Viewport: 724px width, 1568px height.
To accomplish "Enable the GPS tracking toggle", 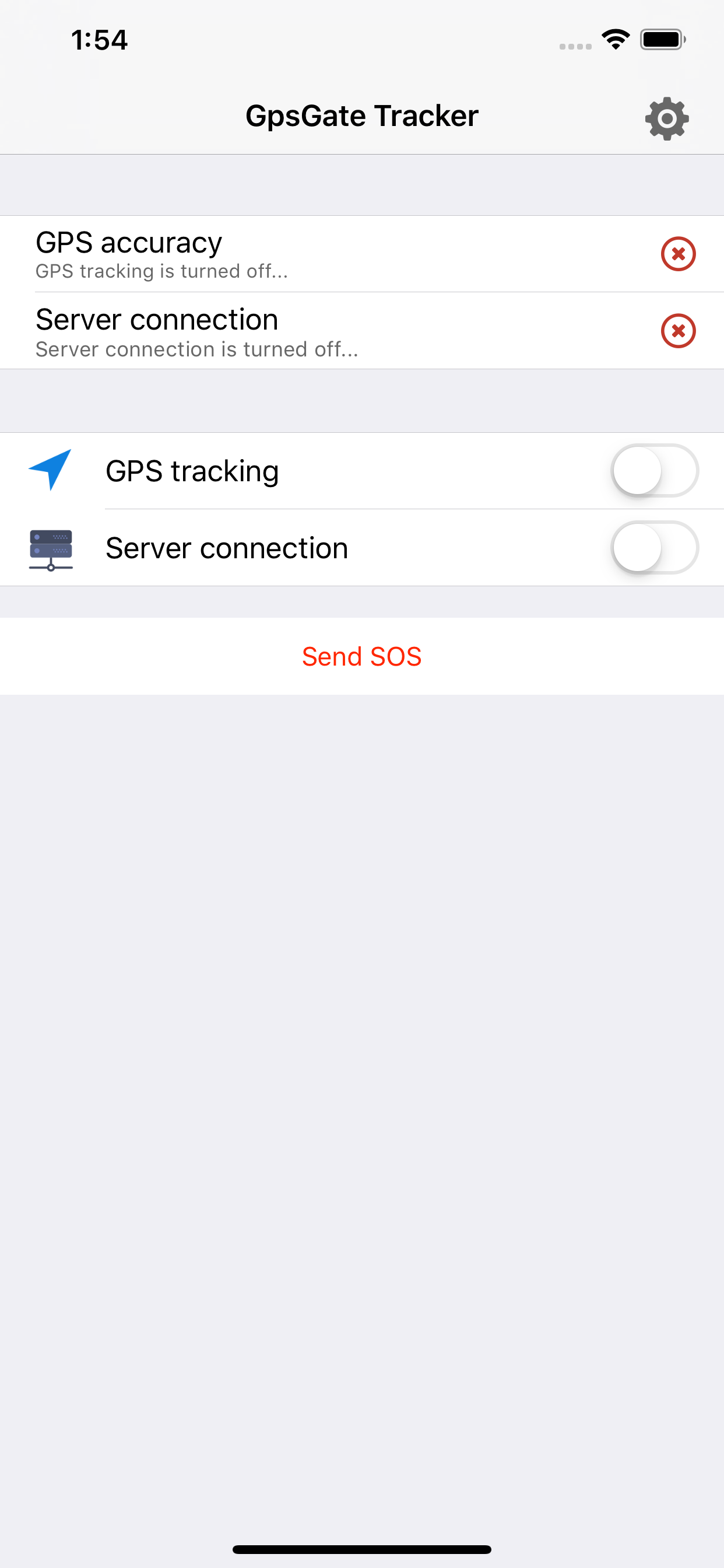I will coord(655,470).
